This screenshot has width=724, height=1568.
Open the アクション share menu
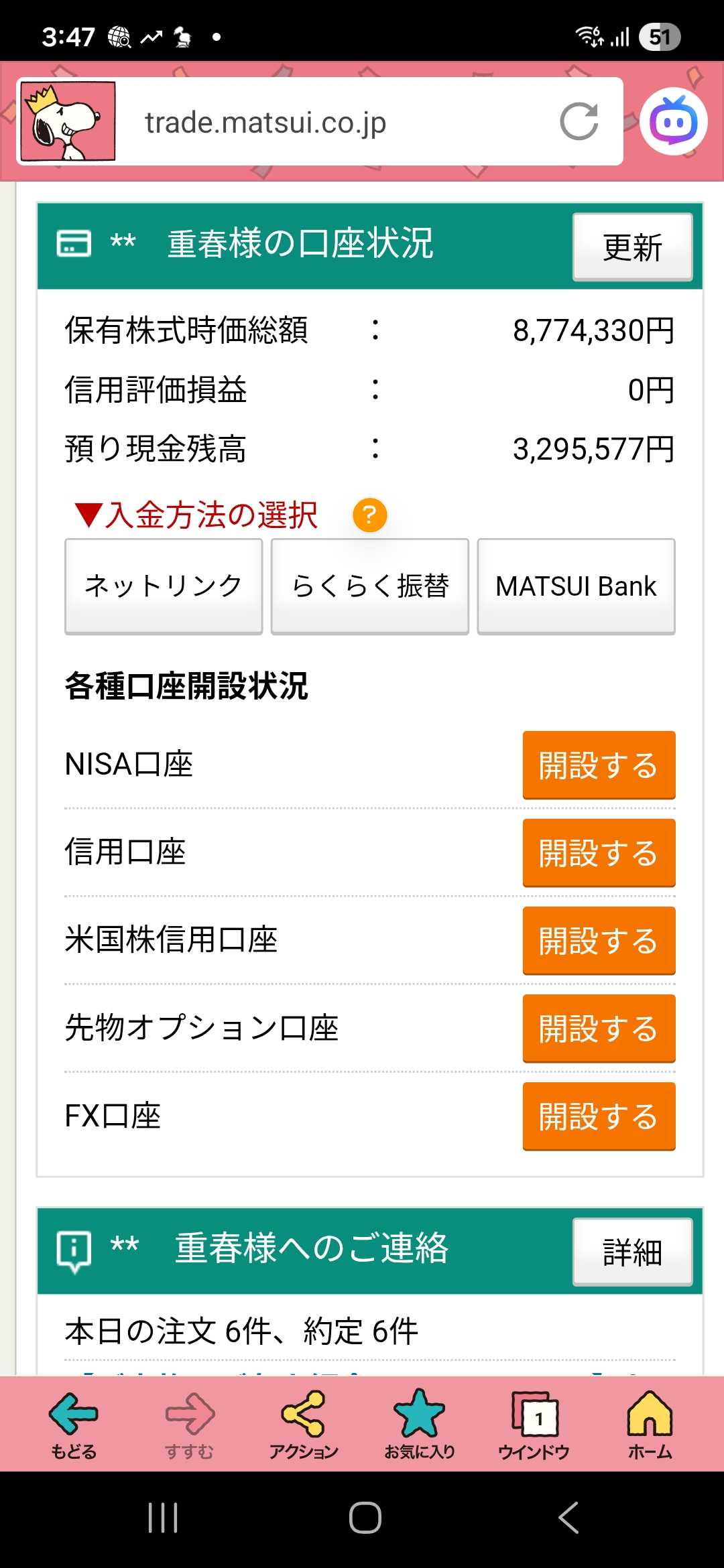point(303,1423)
